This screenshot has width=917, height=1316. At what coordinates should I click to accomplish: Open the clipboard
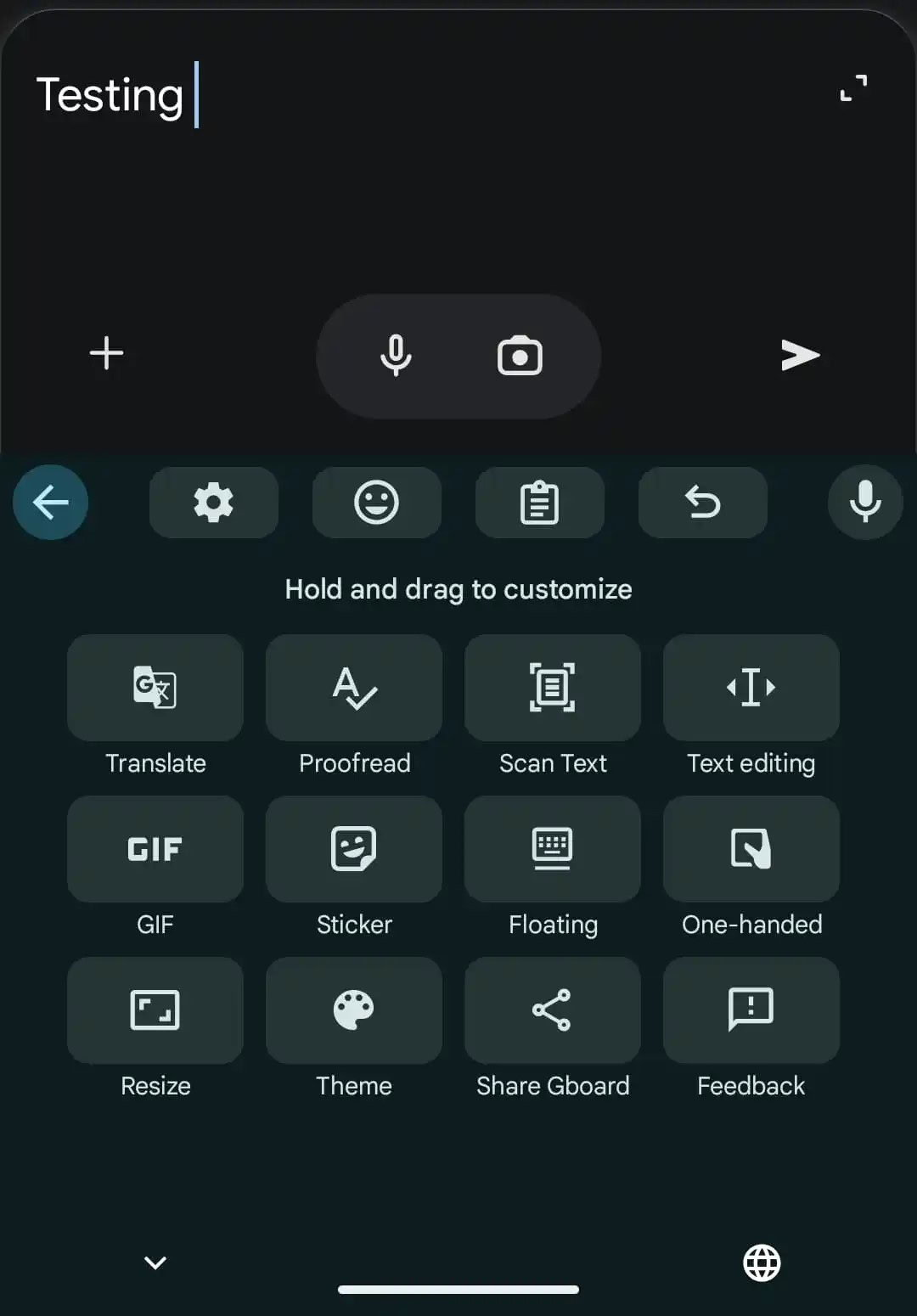539,503
